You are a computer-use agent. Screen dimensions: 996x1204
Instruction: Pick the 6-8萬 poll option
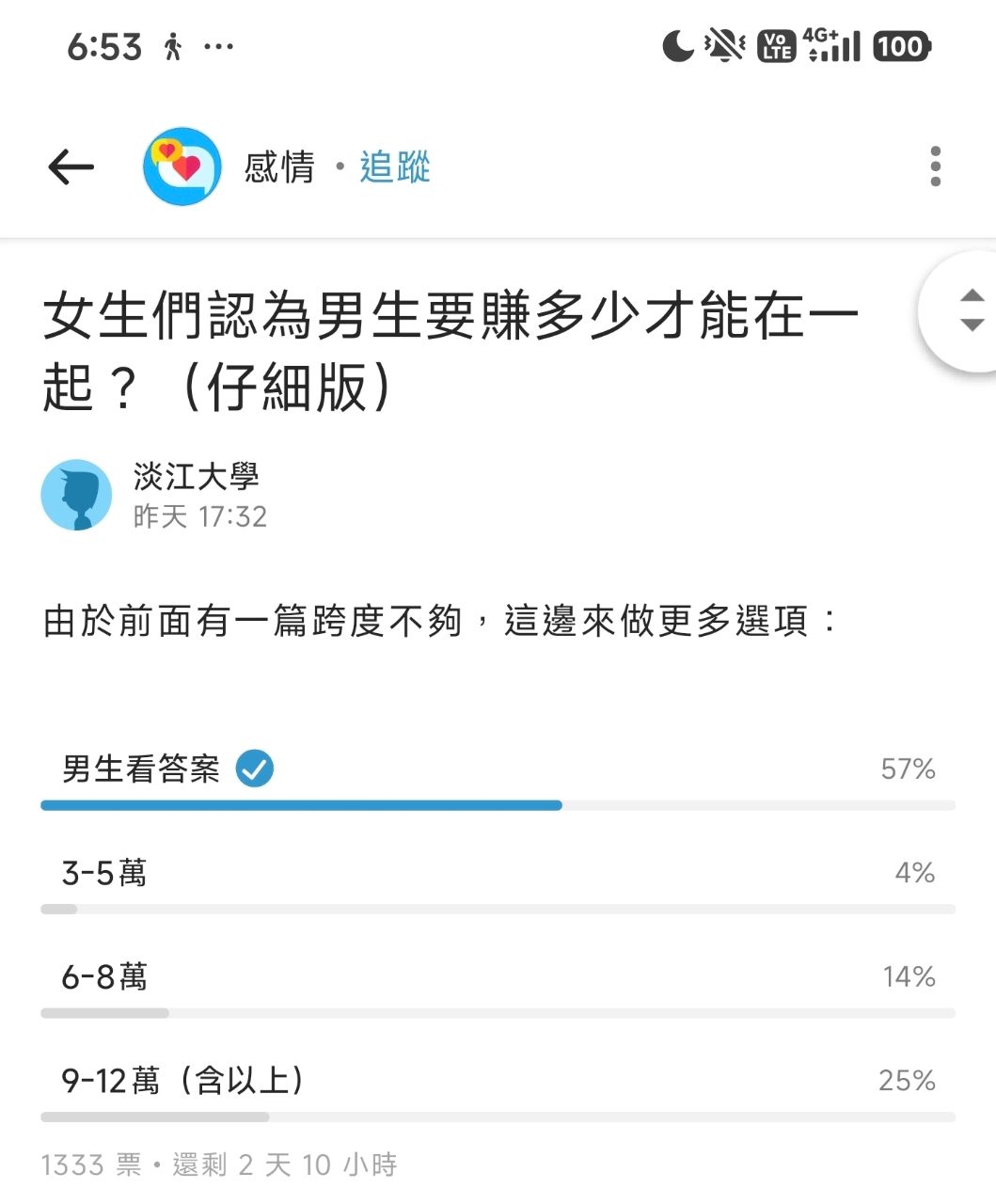click(104, 977)
